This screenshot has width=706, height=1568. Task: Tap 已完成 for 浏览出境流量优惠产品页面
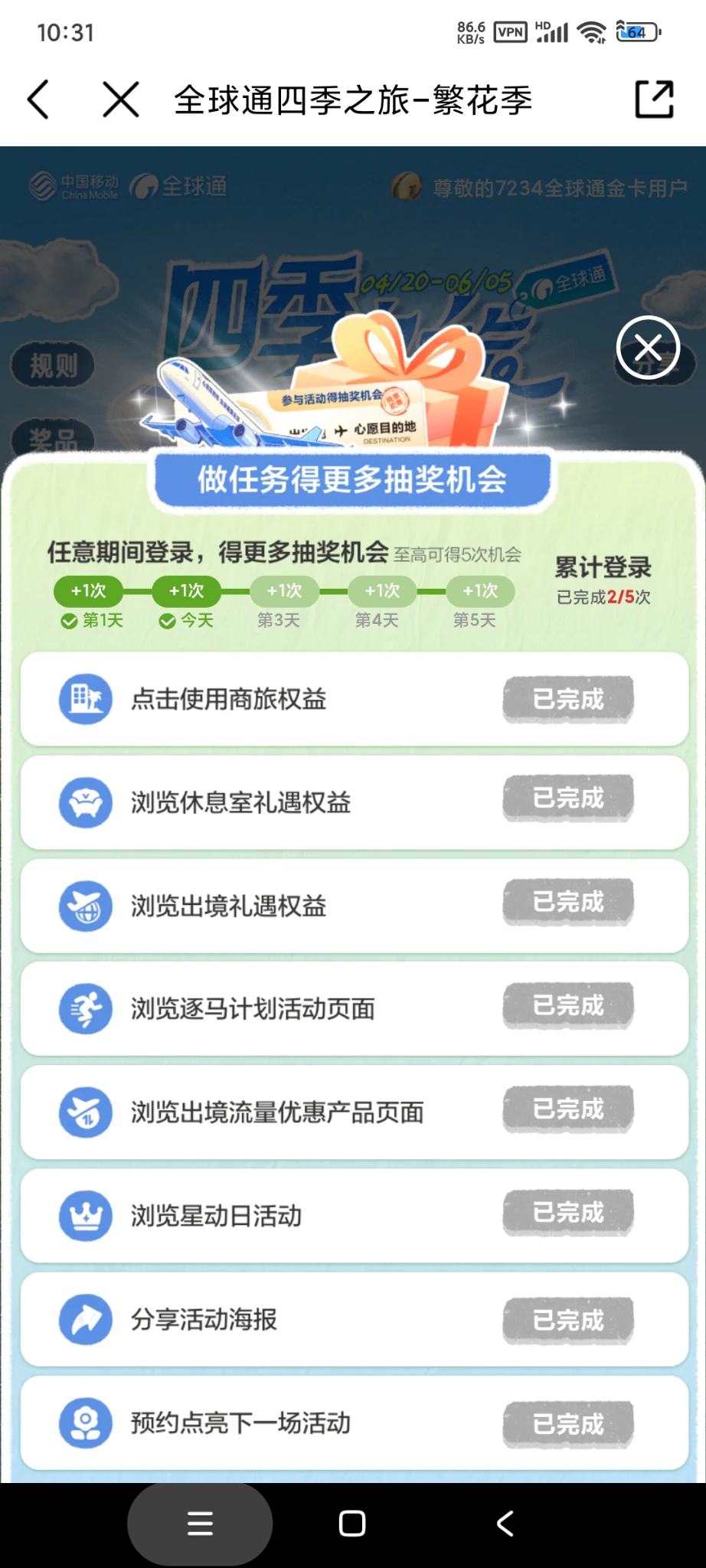568,1109
